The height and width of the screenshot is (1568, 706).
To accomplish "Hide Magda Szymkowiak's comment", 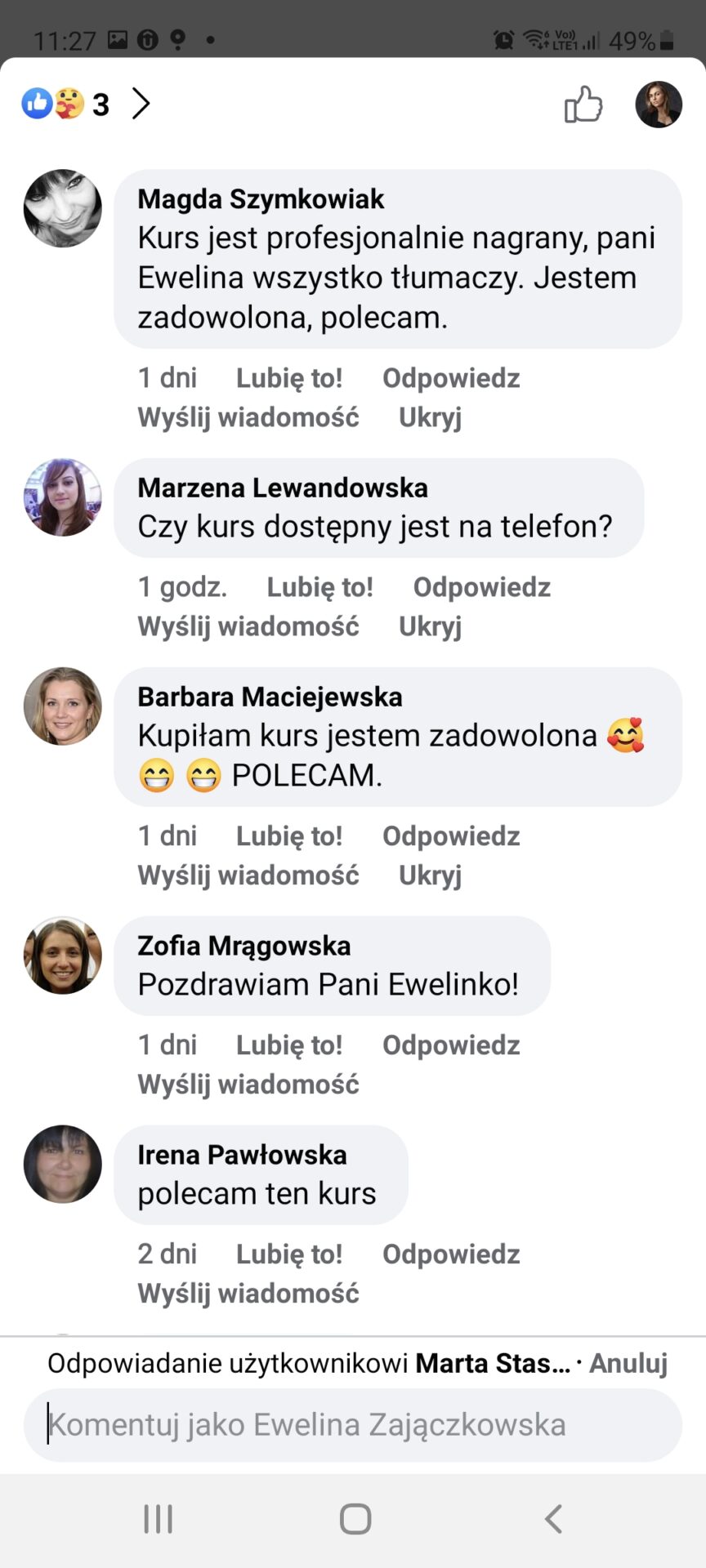I will click(430, 417).
